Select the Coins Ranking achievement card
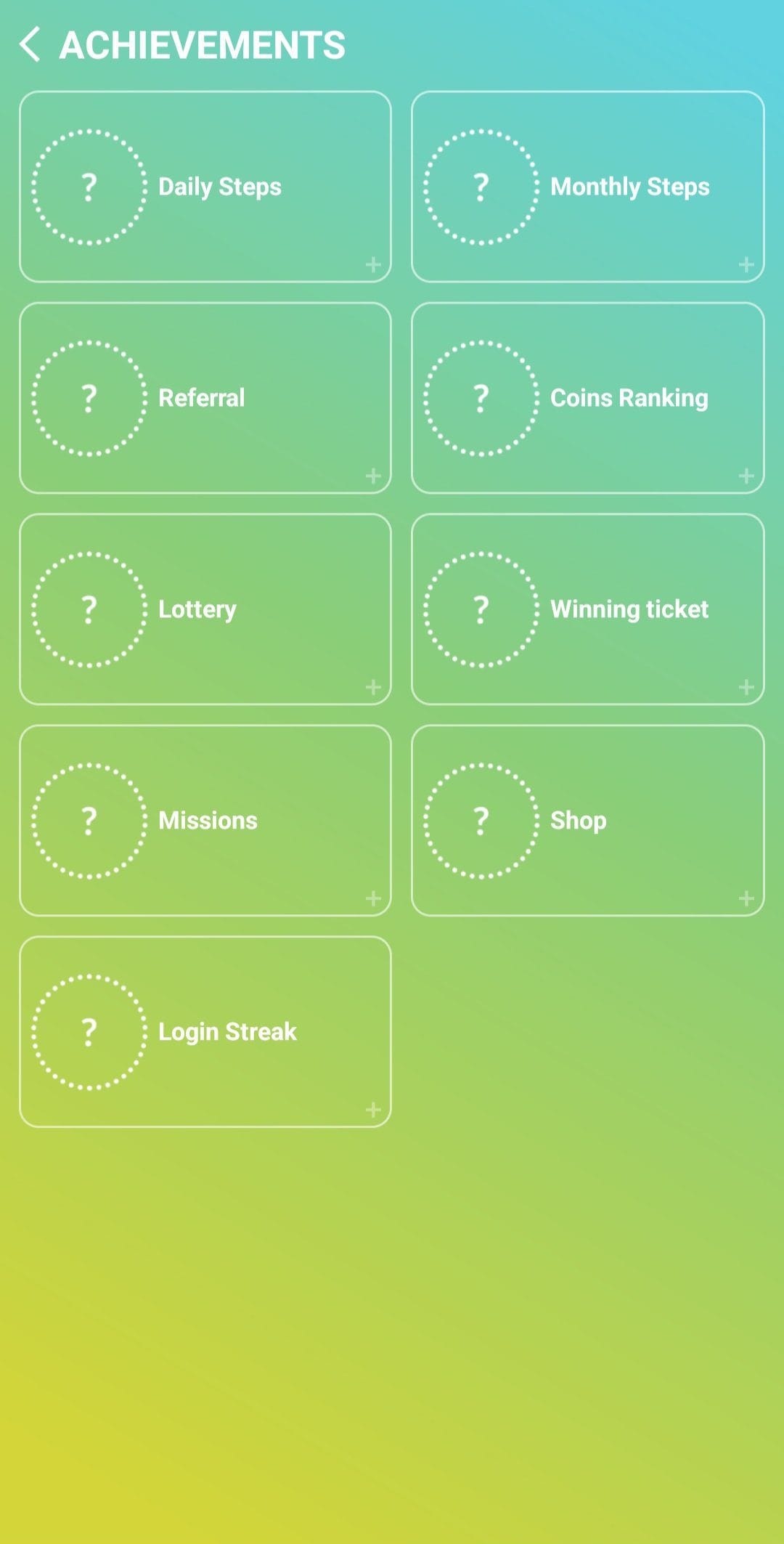This screenshot has width=784, height=1544. tap(588, 398)
